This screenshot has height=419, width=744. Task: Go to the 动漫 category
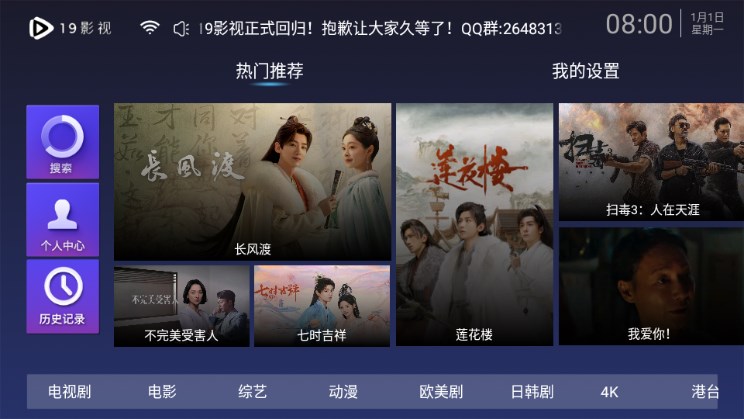343,392
